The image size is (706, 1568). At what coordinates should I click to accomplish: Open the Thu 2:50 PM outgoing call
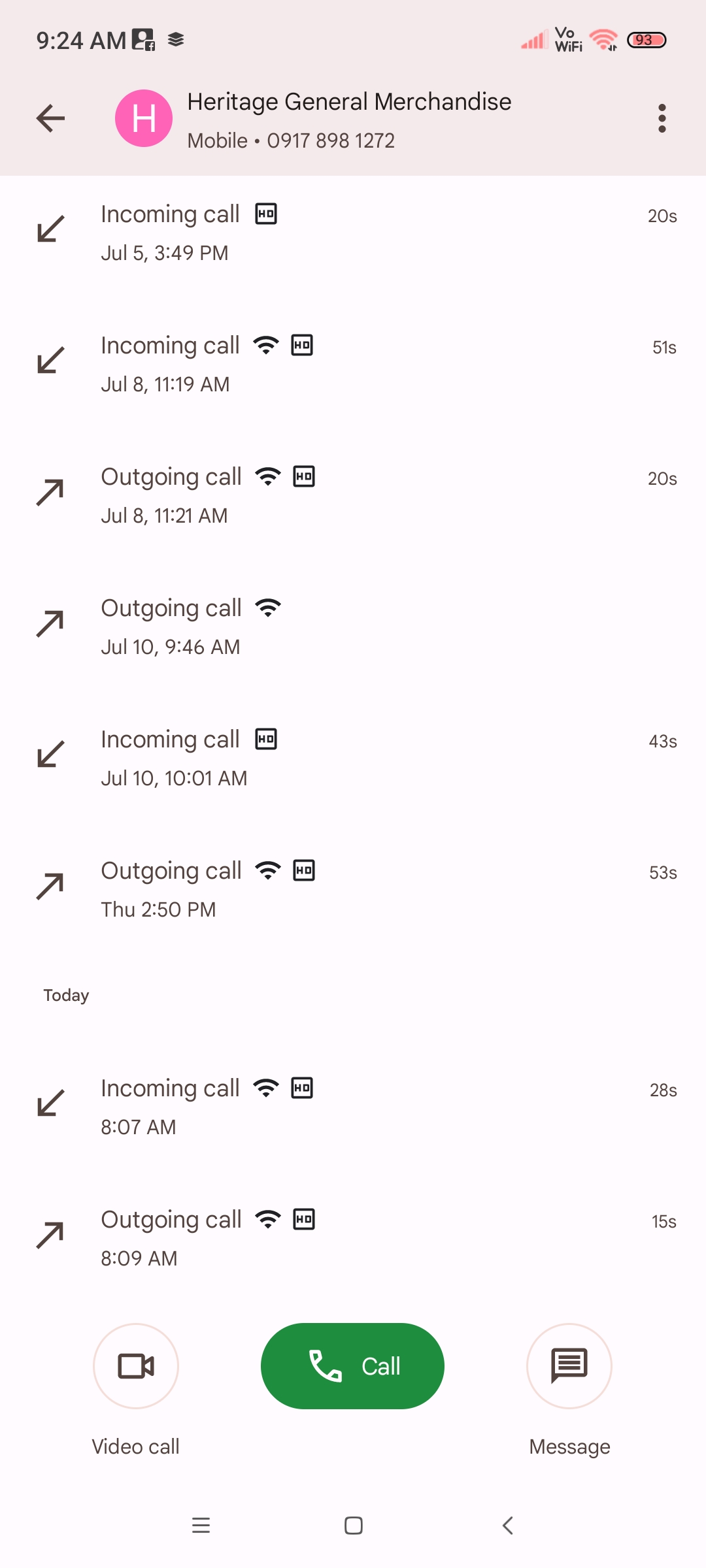tap(353, 890)
